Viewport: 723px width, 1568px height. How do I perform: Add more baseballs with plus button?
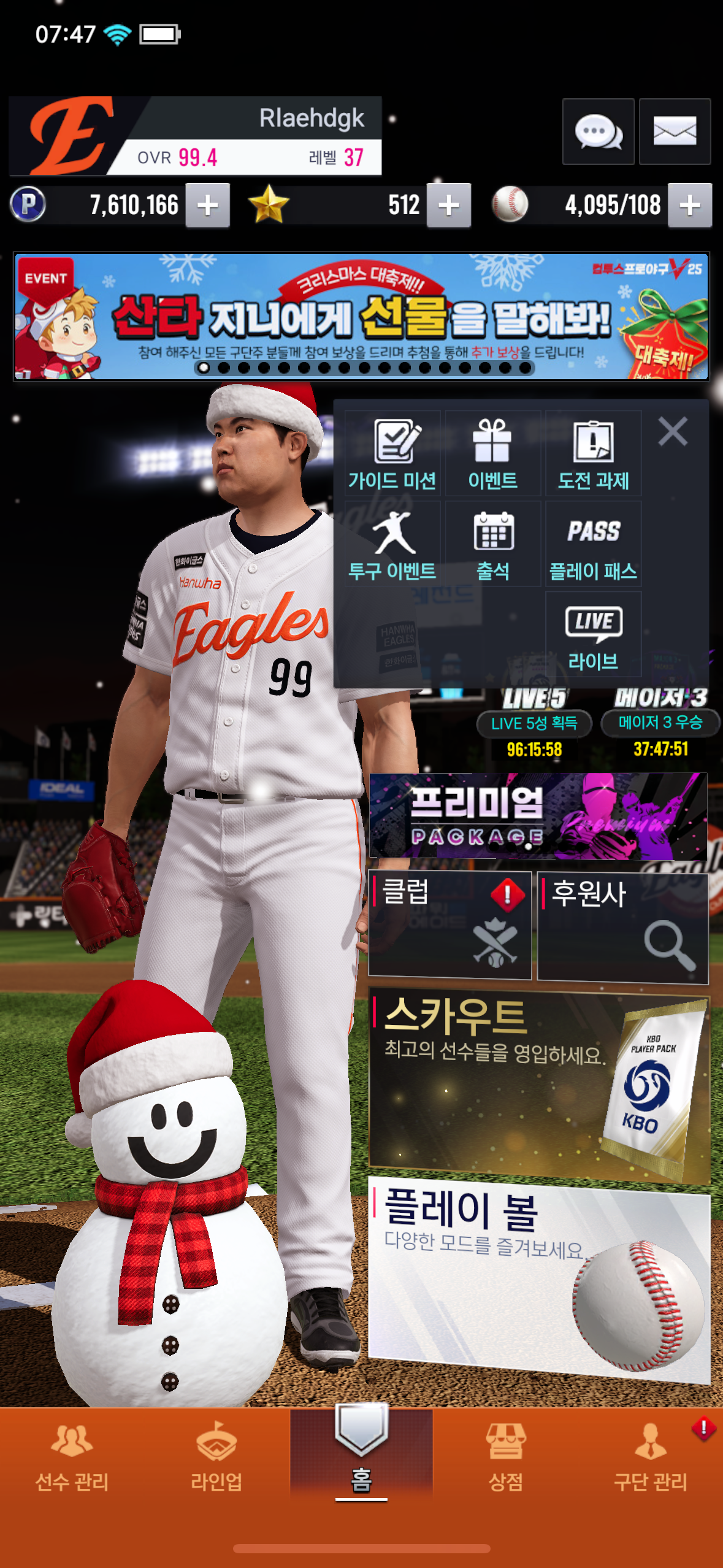[x=689, y=206]
